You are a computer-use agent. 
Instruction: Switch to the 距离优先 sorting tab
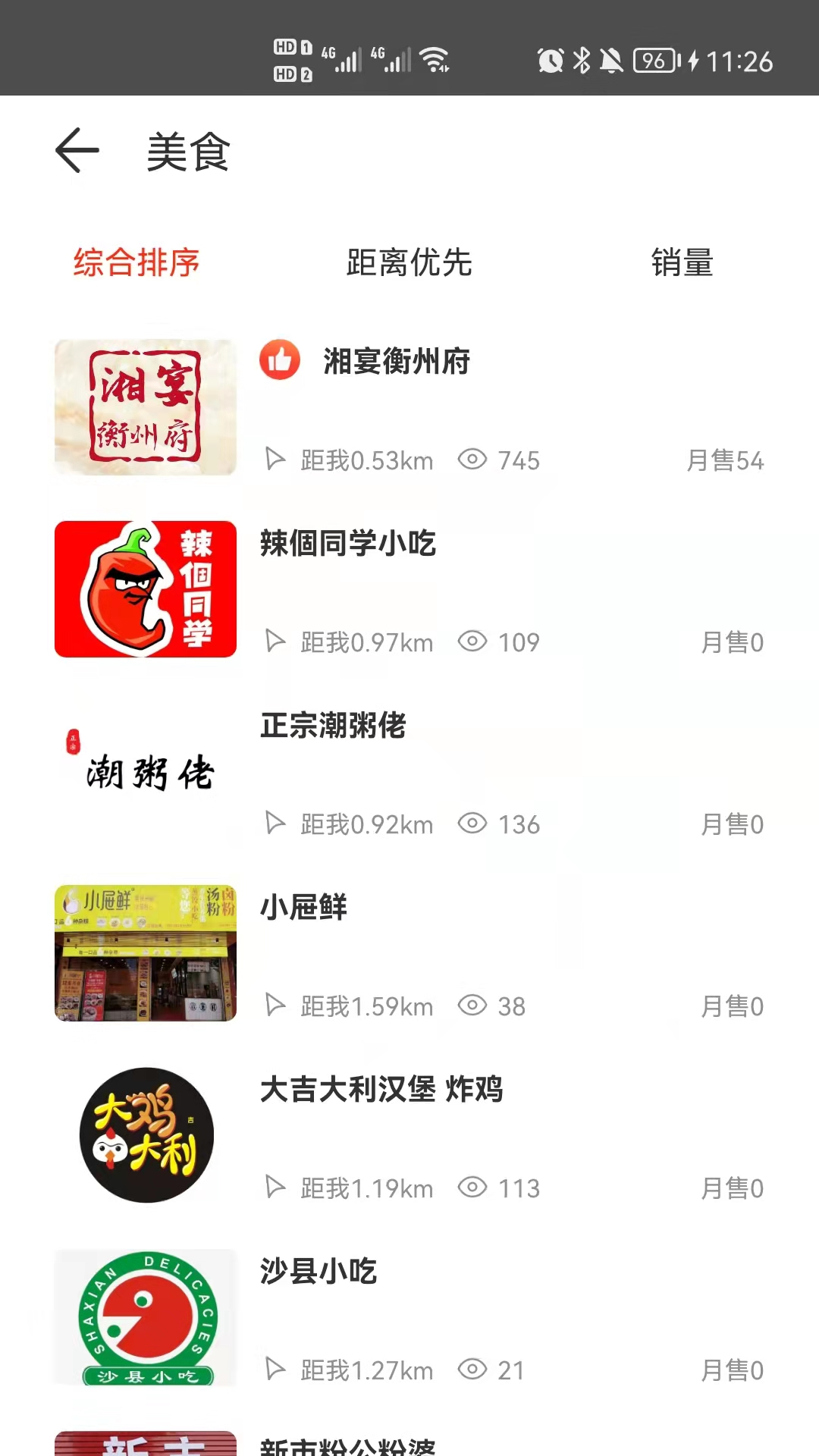tap(409, 263)
